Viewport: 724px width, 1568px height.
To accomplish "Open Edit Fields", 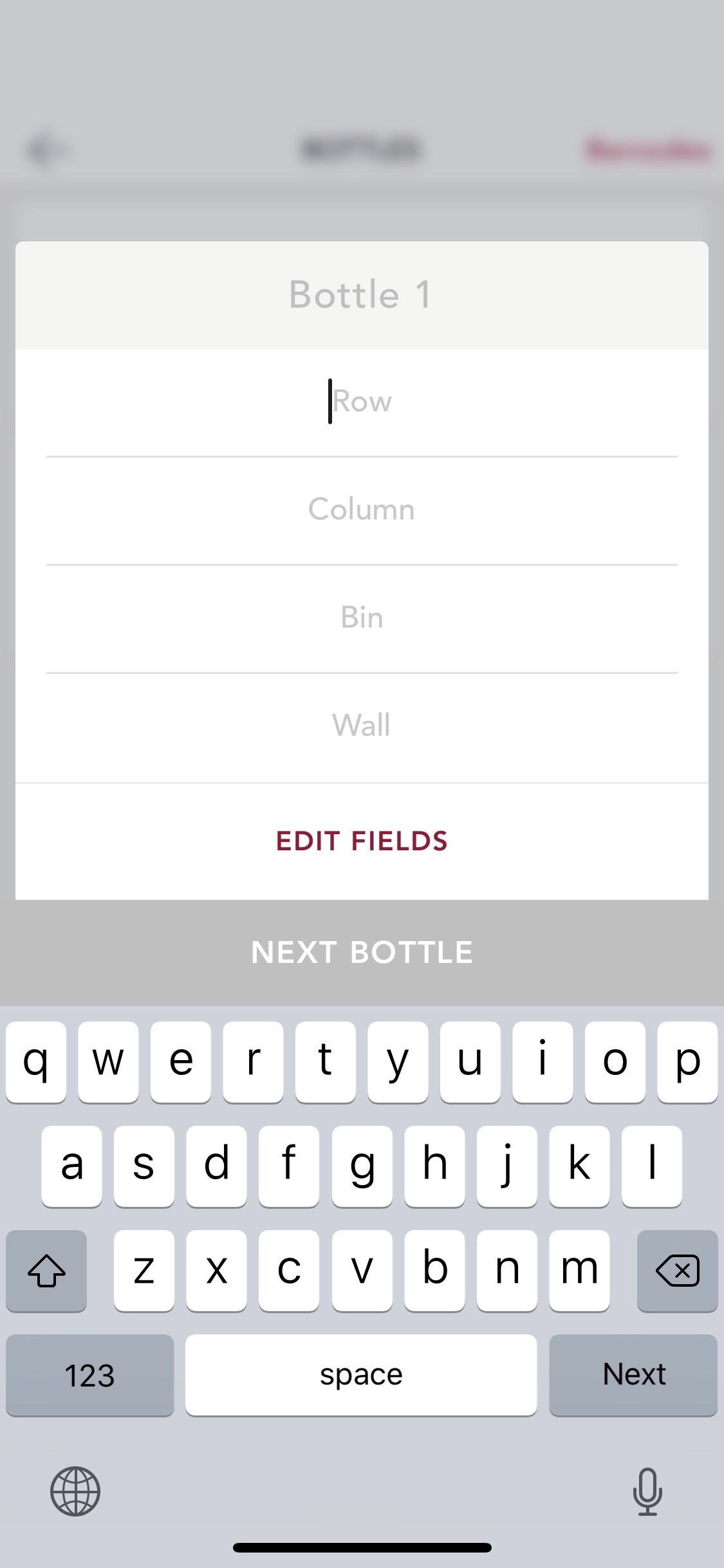I will coord(362,841).
